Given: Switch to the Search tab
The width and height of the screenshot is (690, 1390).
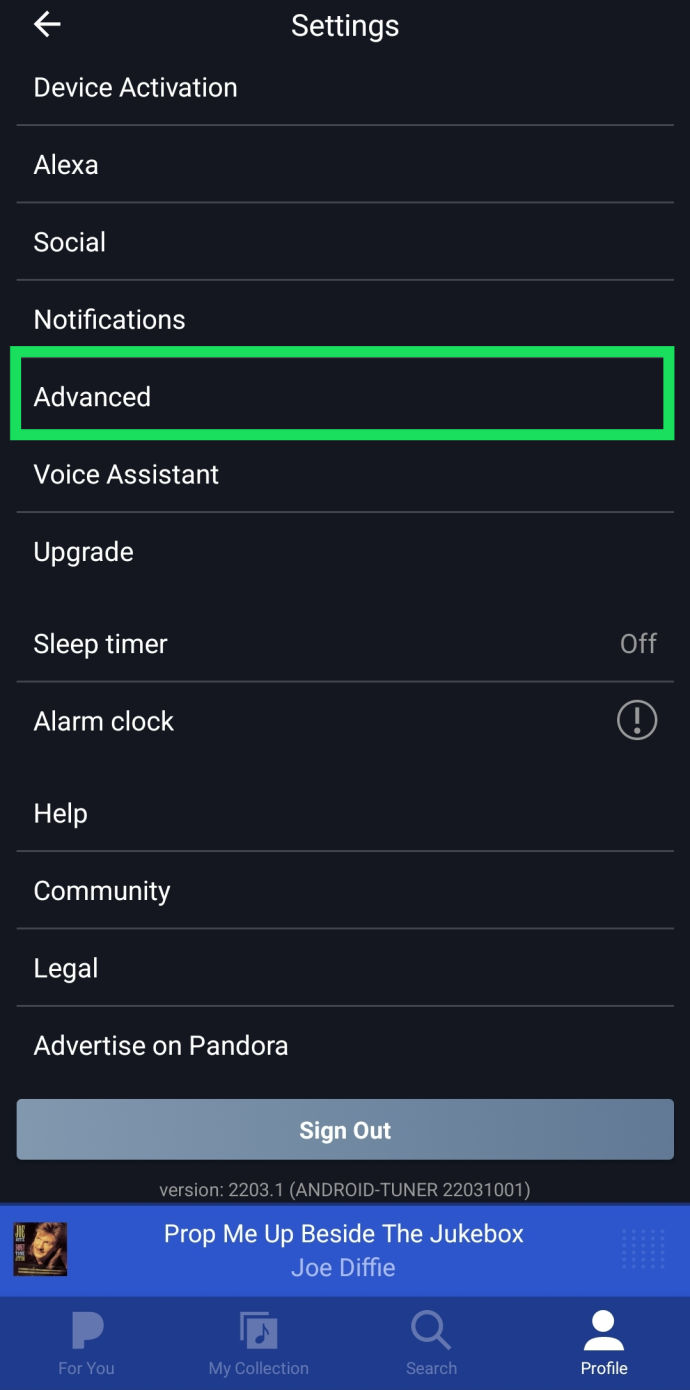Looking at the screenshot, I should [x=431, y=1343].
